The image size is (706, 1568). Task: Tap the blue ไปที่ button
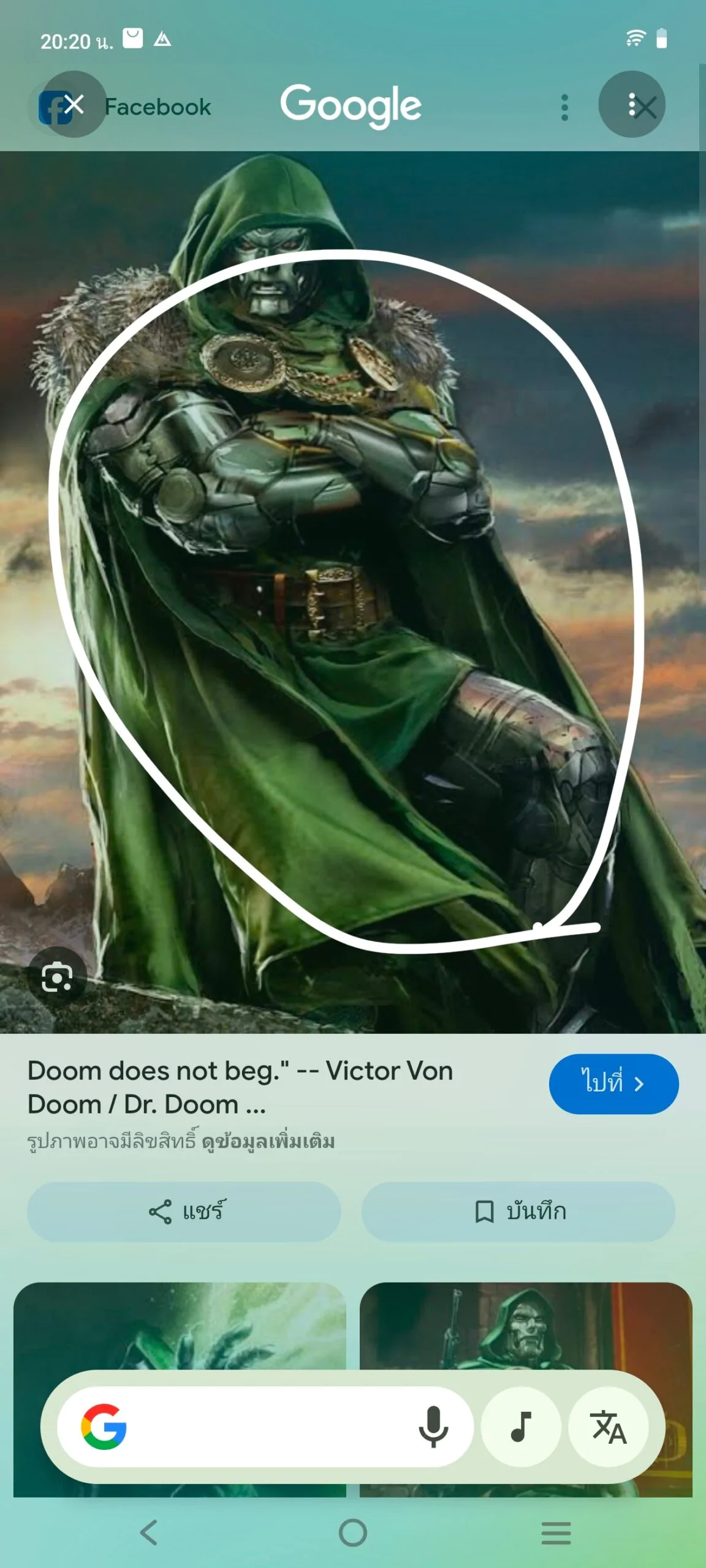pos(613,1084)
